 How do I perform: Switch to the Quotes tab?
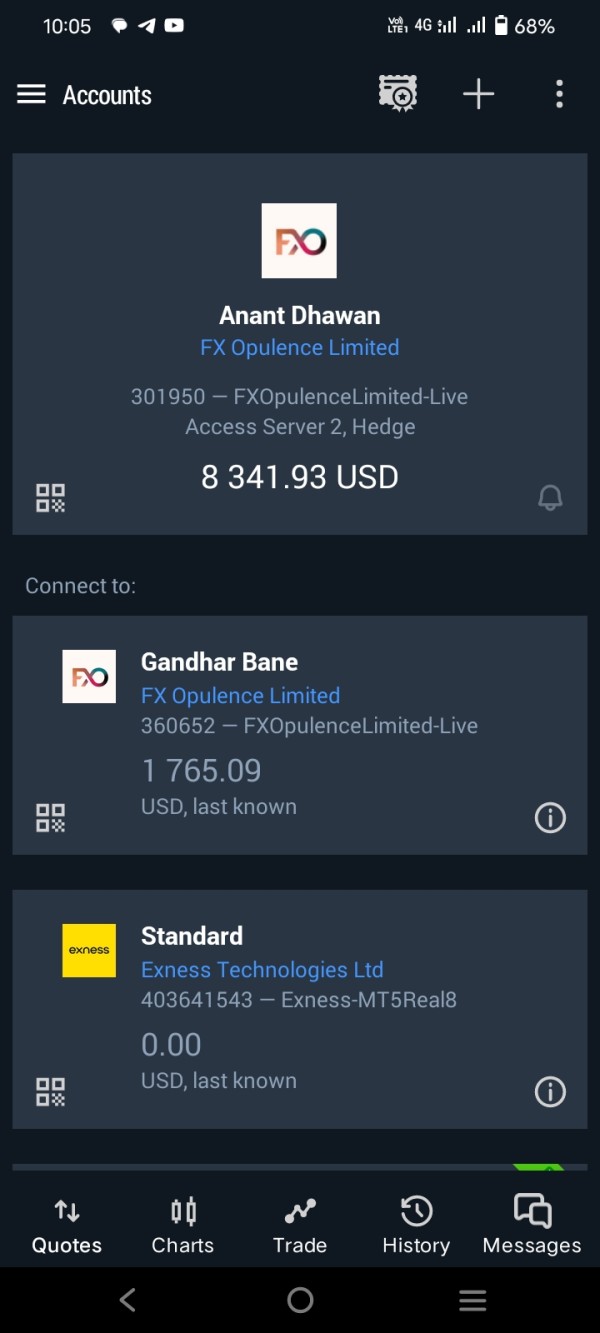(67, 1226)
